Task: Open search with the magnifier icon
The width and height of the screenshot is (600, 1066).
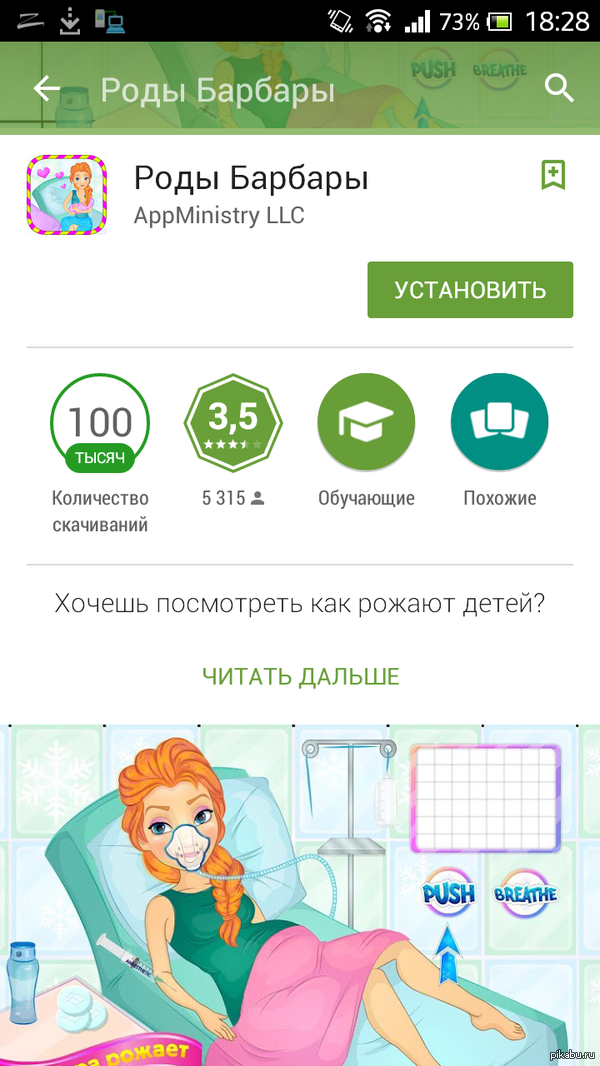Action: [559, 89]
